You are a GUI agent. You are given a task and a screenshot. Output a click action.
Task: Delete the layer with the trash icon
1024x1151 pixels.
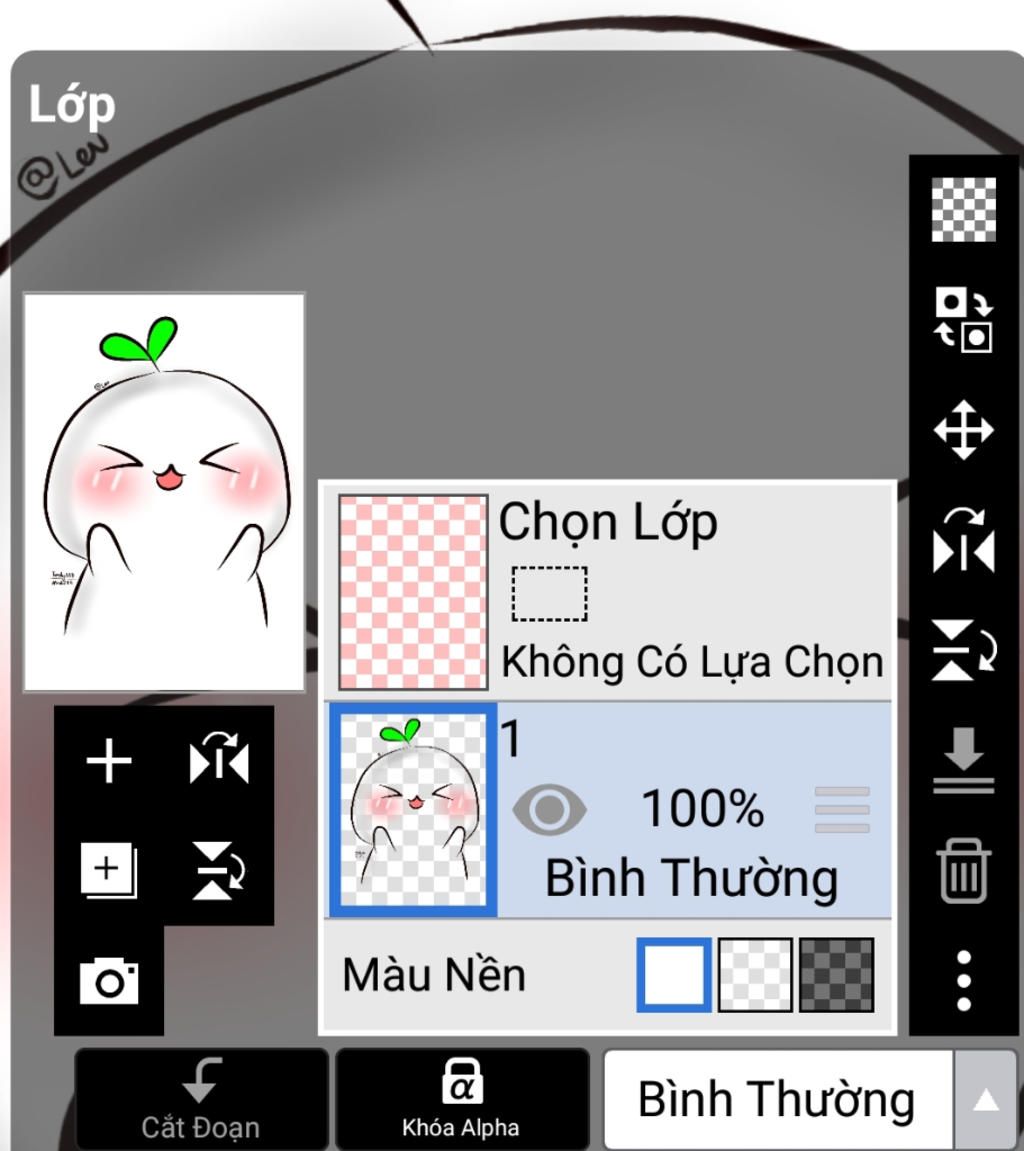pyautogui.click(x=963, y=870)
